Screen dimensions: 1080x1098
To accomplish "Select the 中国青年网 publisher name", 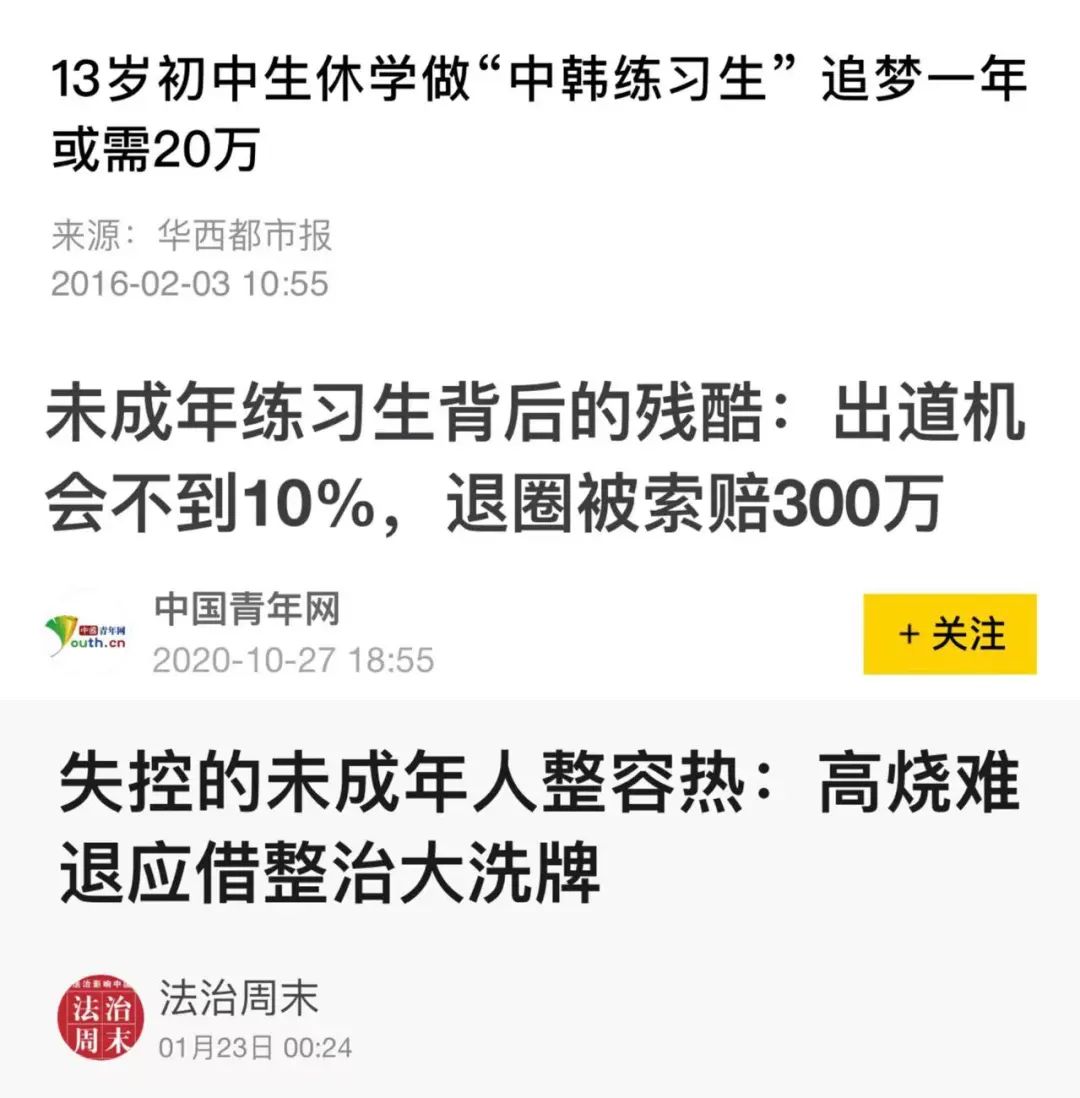I will click(249, 613).
